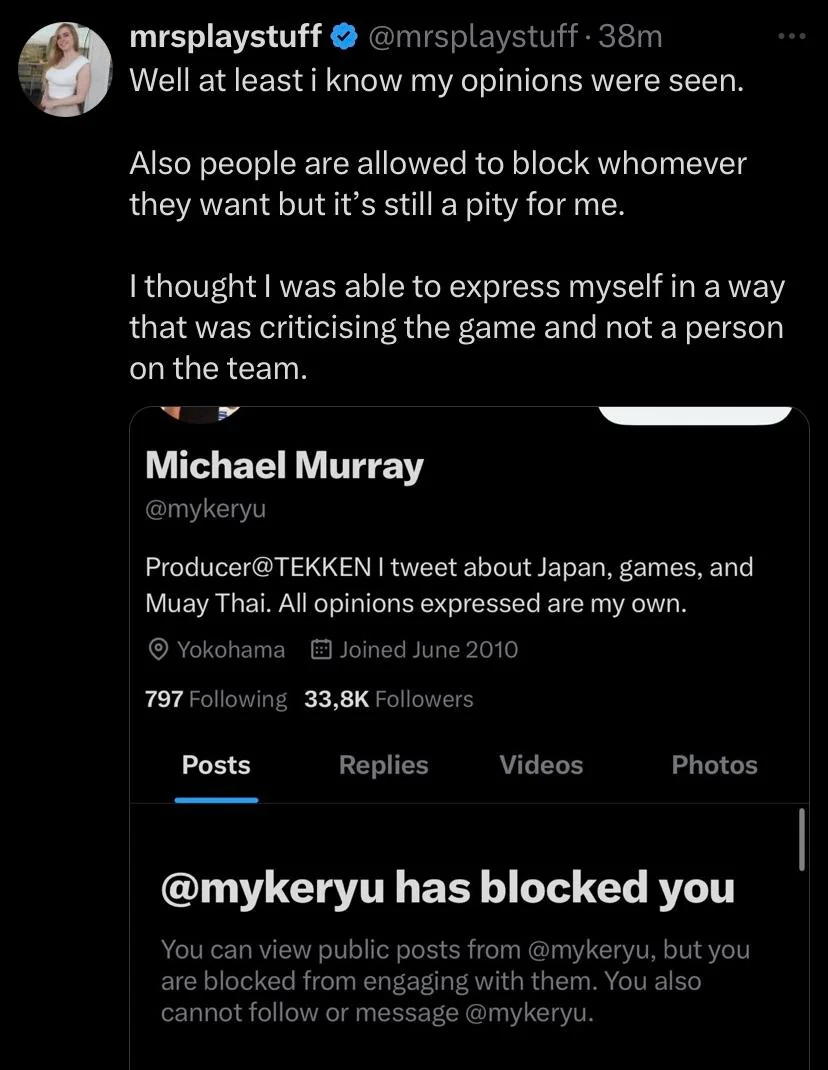Open the post's three-dot overflow menu
The width and height of the screenshot is (828, 1070).
coord(791,37)
